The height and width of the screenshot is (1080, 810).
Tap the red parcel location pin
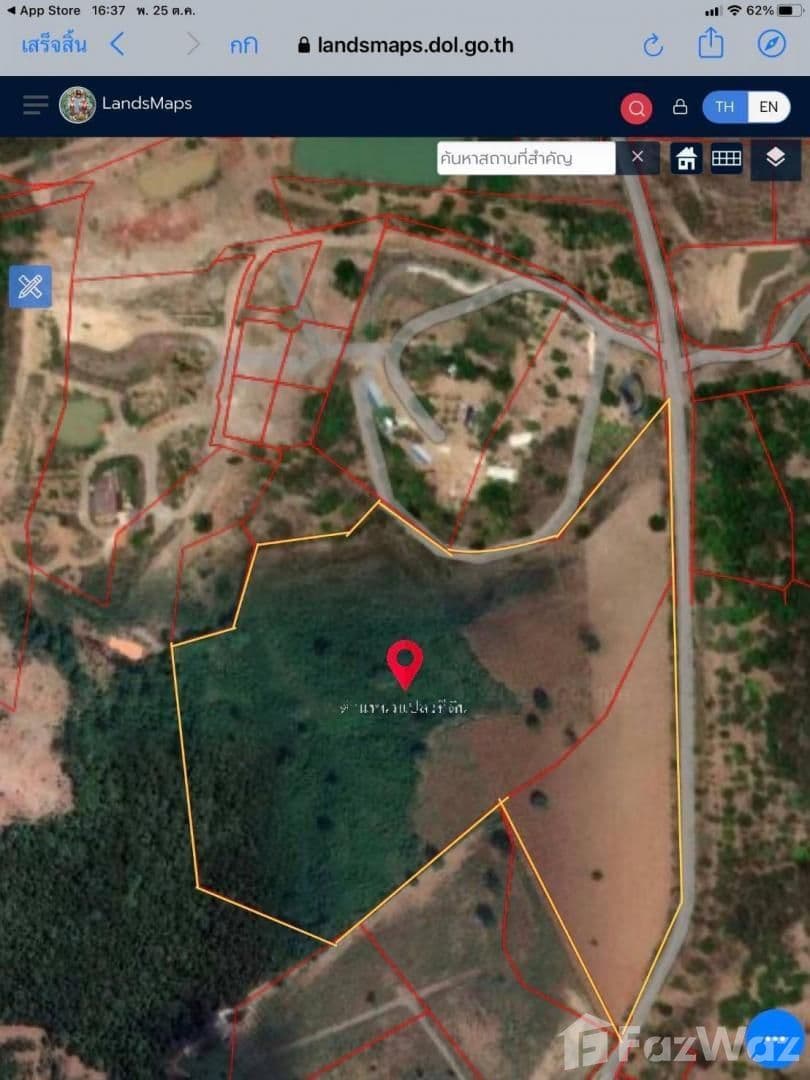[405, 663]
